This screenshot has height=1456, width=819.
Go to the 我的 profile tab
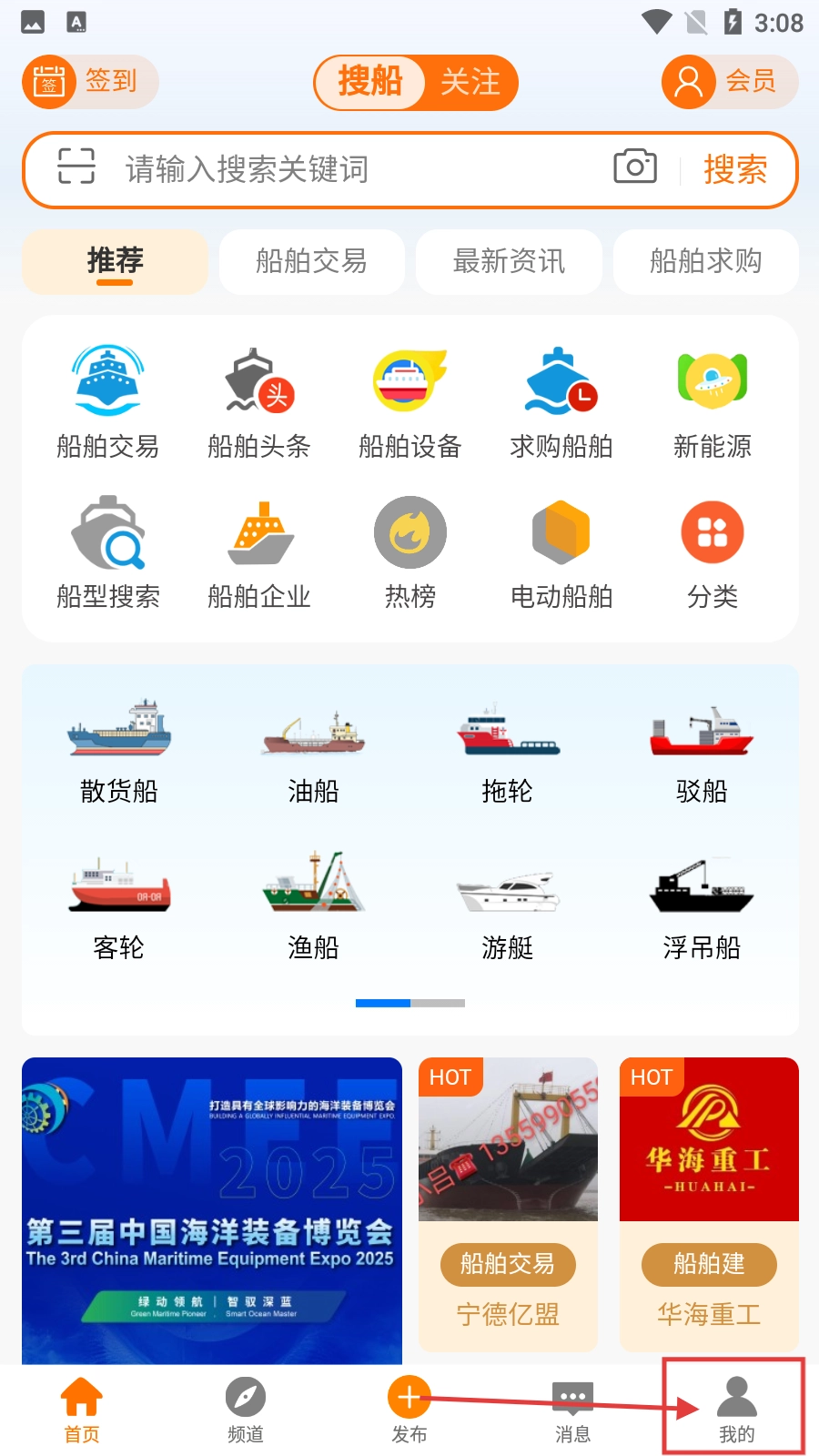pyautogui.click(x=736, y=1409)
